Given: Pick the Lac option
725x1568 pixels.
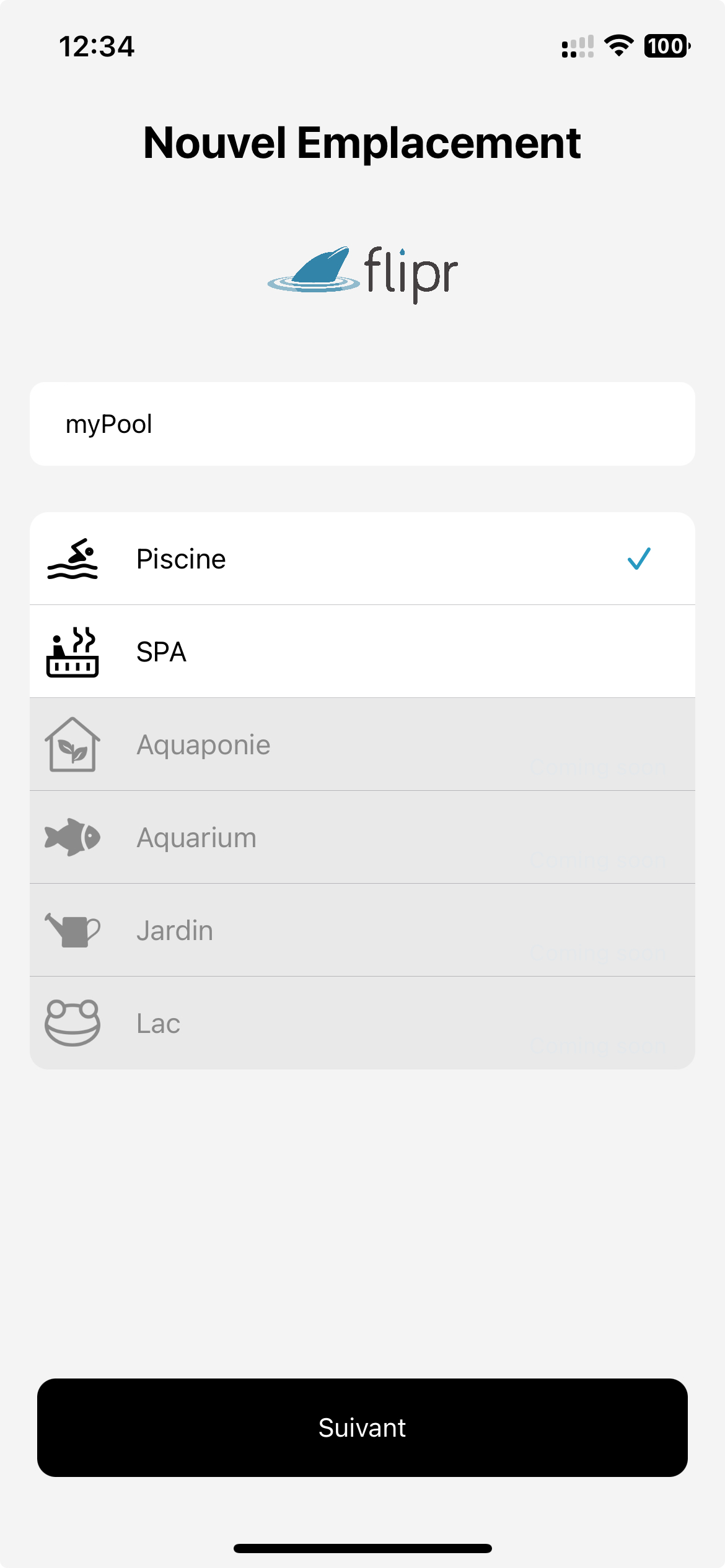Looking at the screenshot, I should coord(362,1023).
